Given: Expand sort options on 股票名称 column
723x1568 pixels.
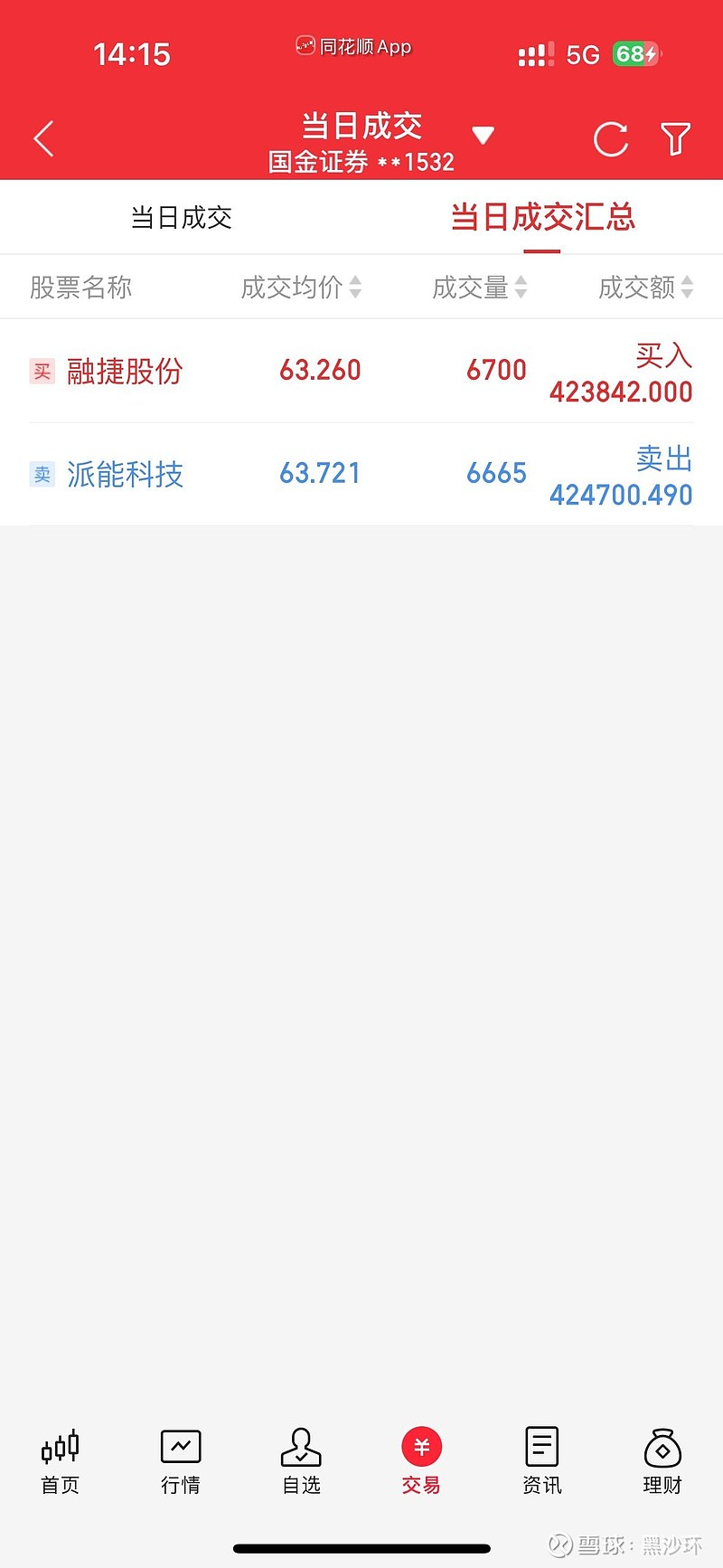Looking at the screenshot, I should [x=80, y=287].
